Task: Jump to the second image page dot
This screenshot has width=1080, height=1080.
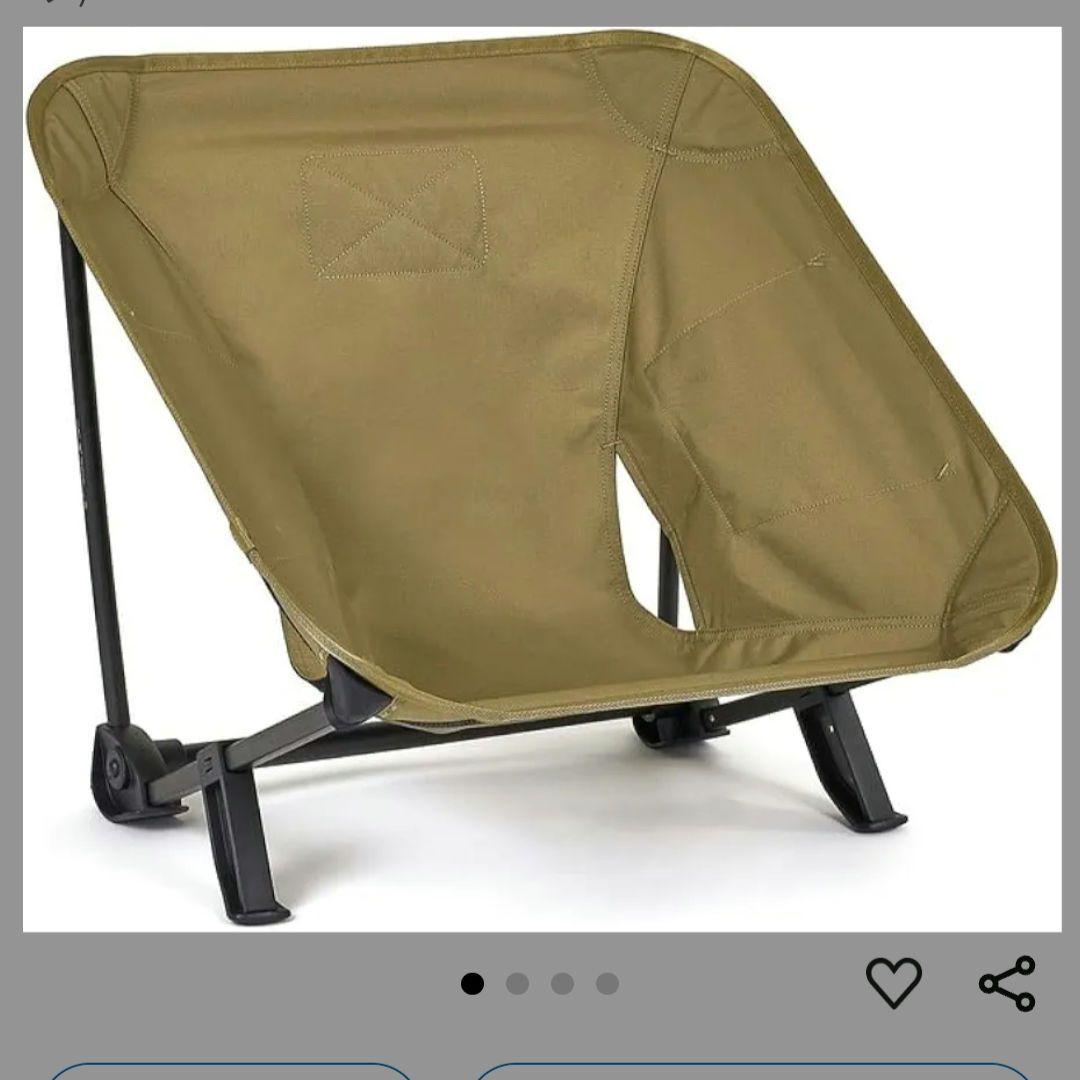Action: pyautogui.click(x=517, y=984)
